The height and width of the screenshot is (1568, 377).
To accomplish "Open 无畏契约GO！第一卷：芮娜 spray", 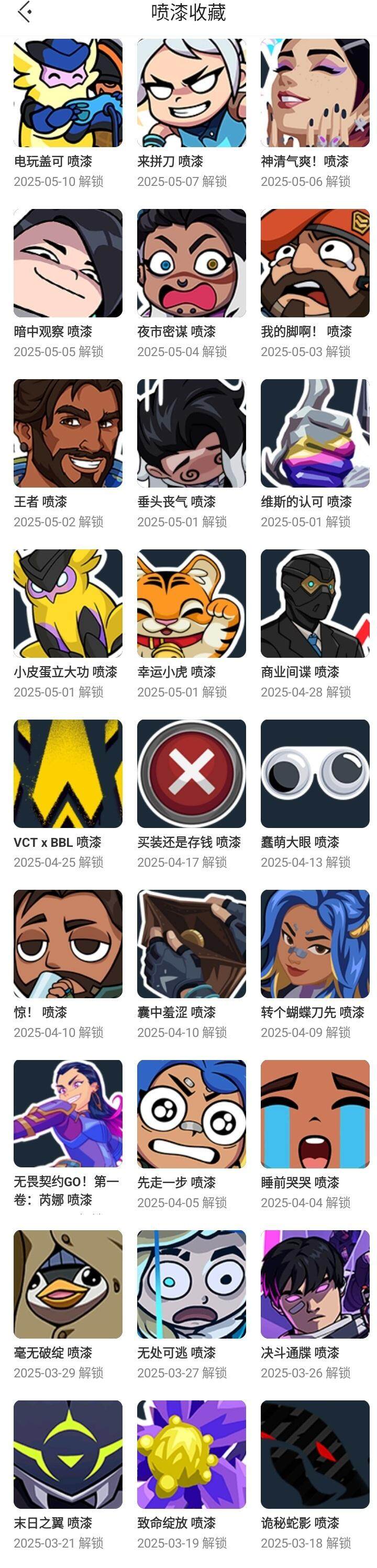I will [x=68, y=1114].
